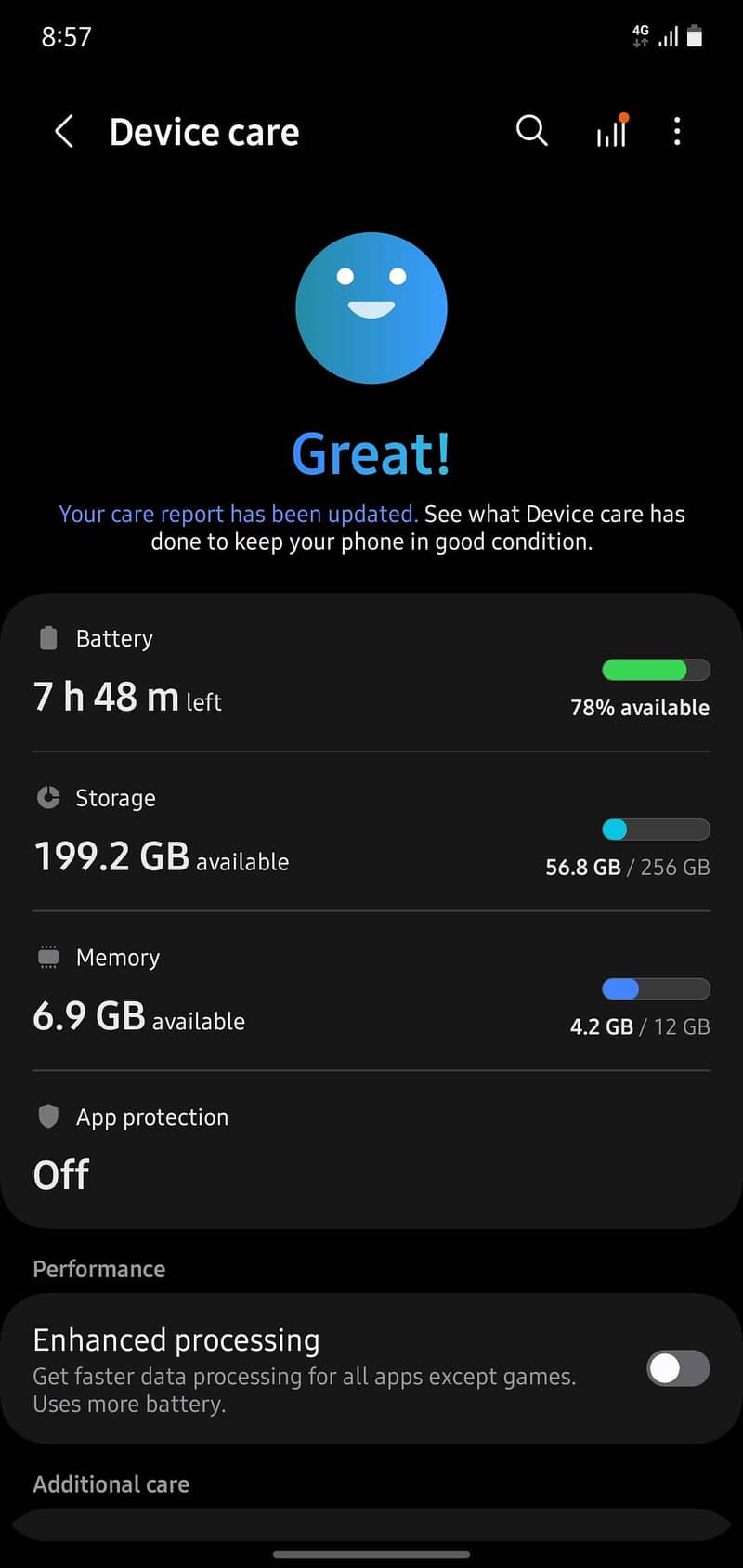Open search in Device care

532,131
